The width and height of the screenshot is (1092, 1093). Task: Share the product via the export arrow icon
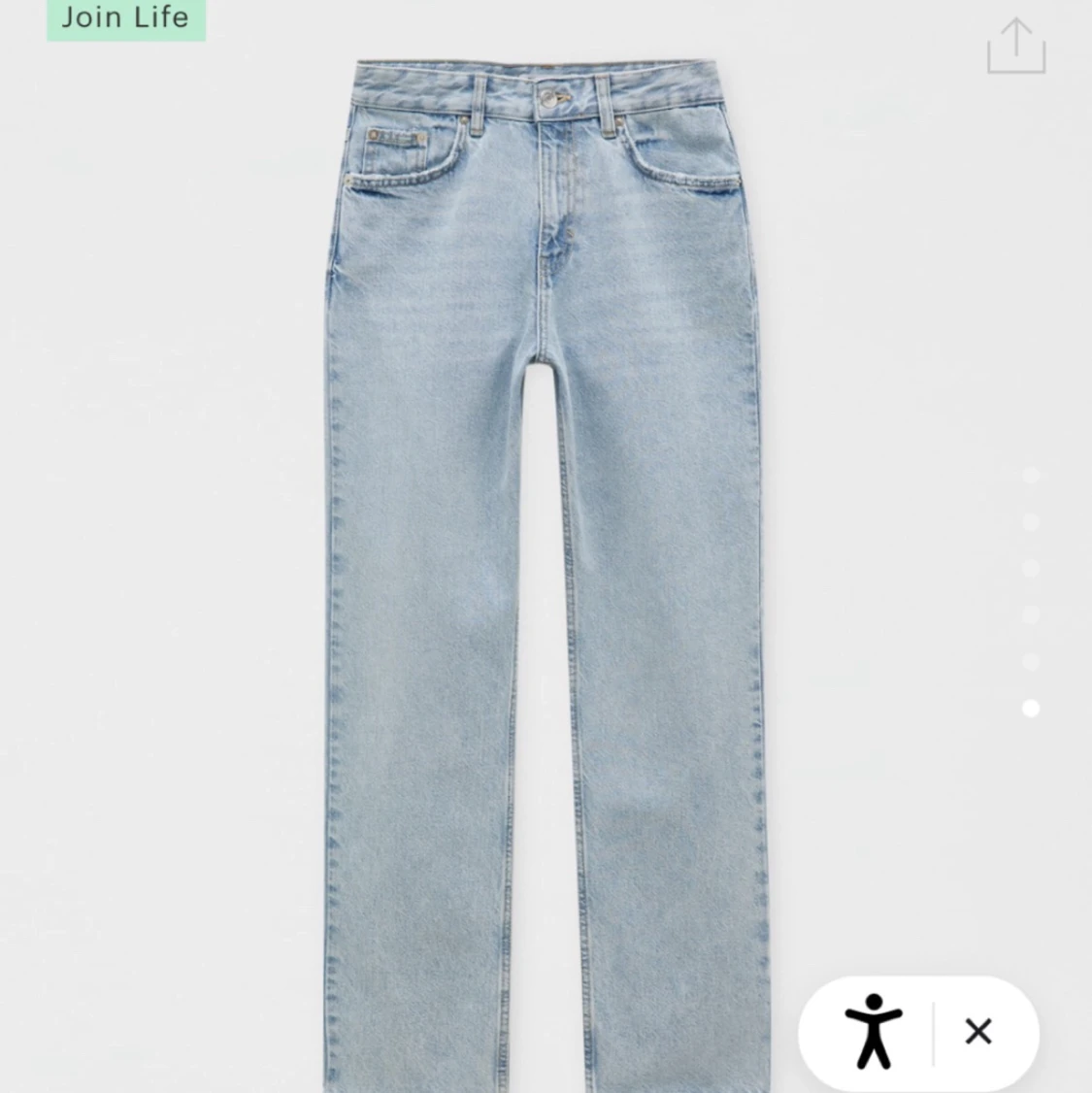[x=1016, y=46]
